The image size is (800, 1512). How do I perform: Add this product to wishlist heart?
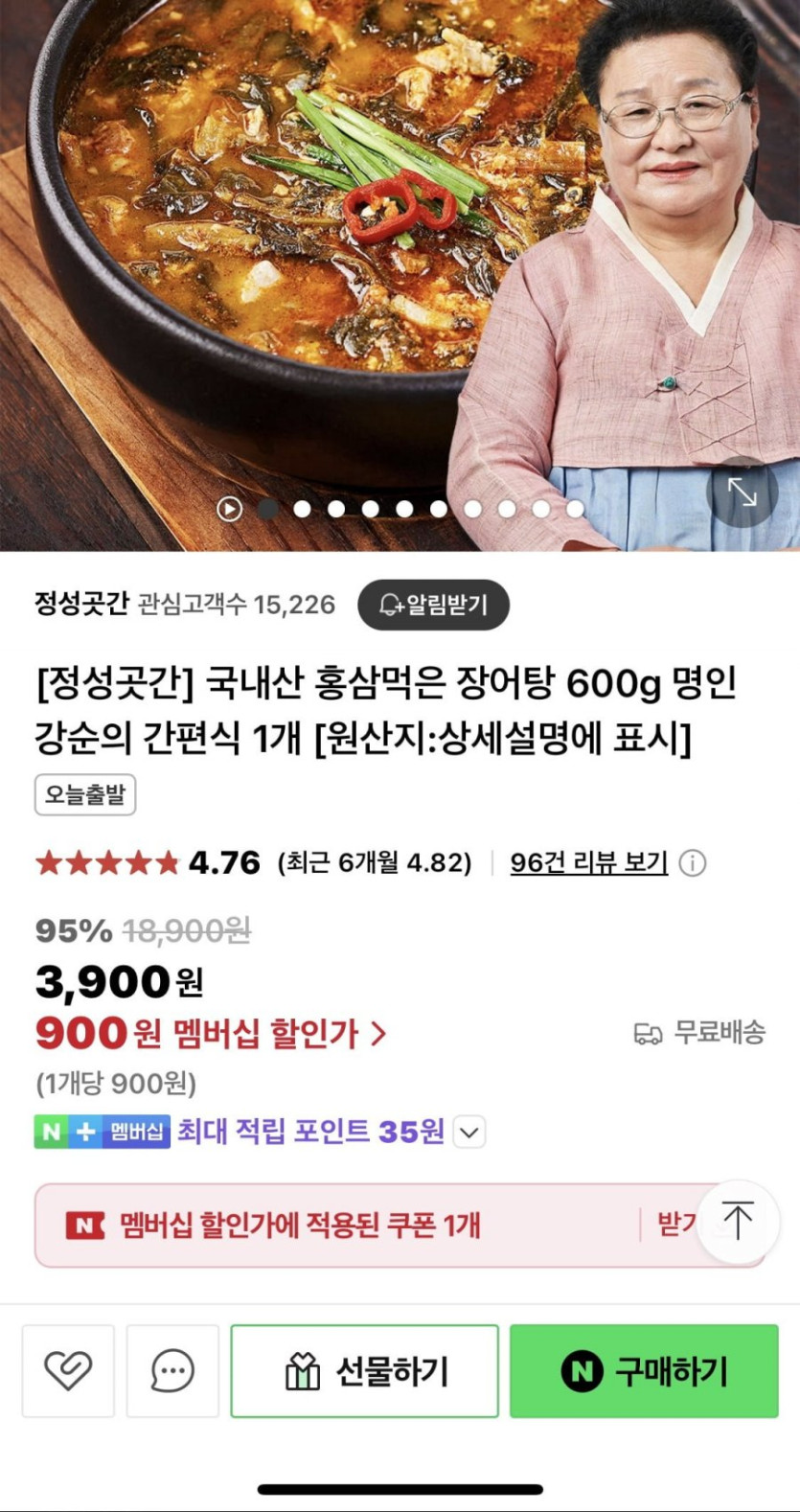[x=68, y=1371]
